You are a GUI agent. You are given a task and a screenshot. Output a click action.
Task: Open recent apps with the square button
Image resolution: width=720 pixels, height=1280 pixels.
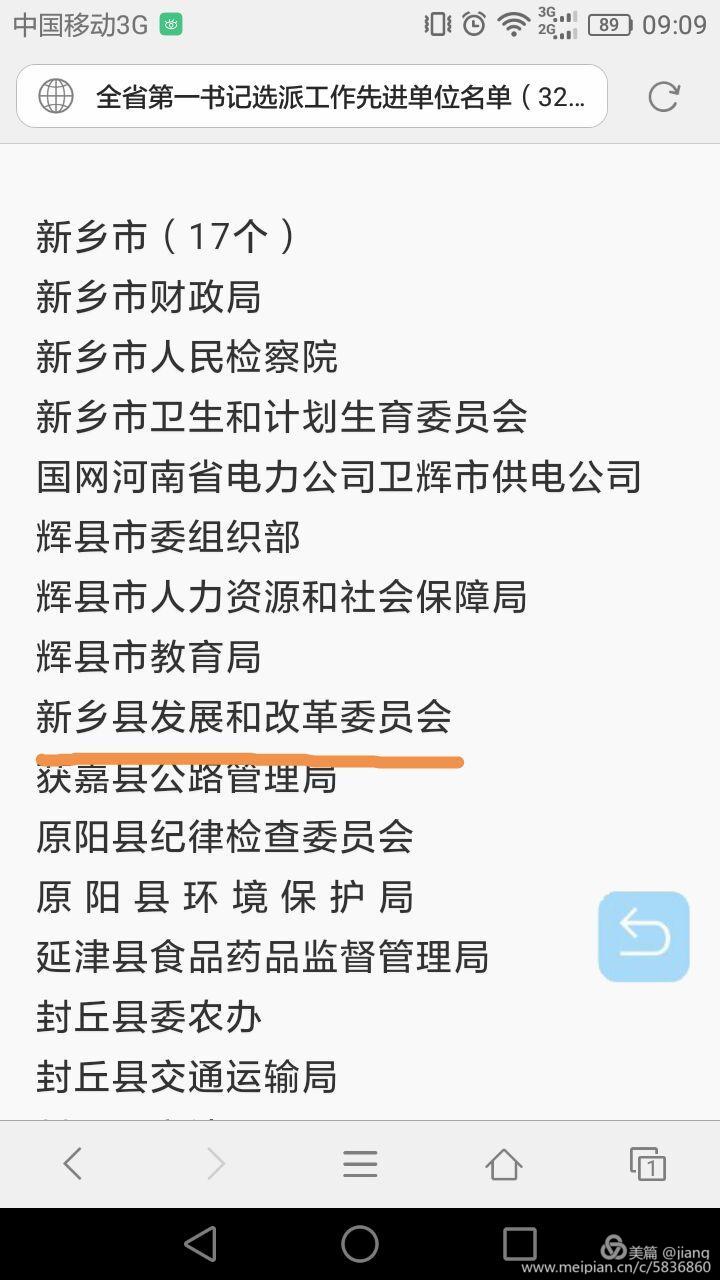[x=519, y=1244]
